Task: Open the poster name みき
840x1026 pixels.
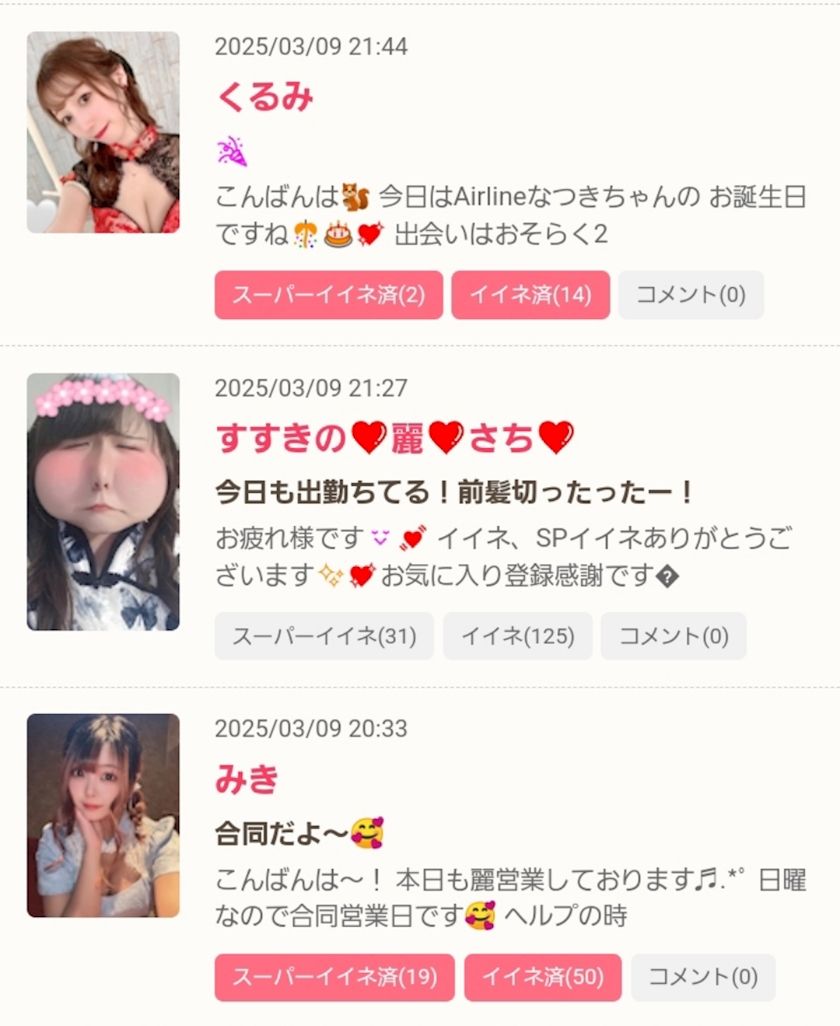Action: [247, 779]
